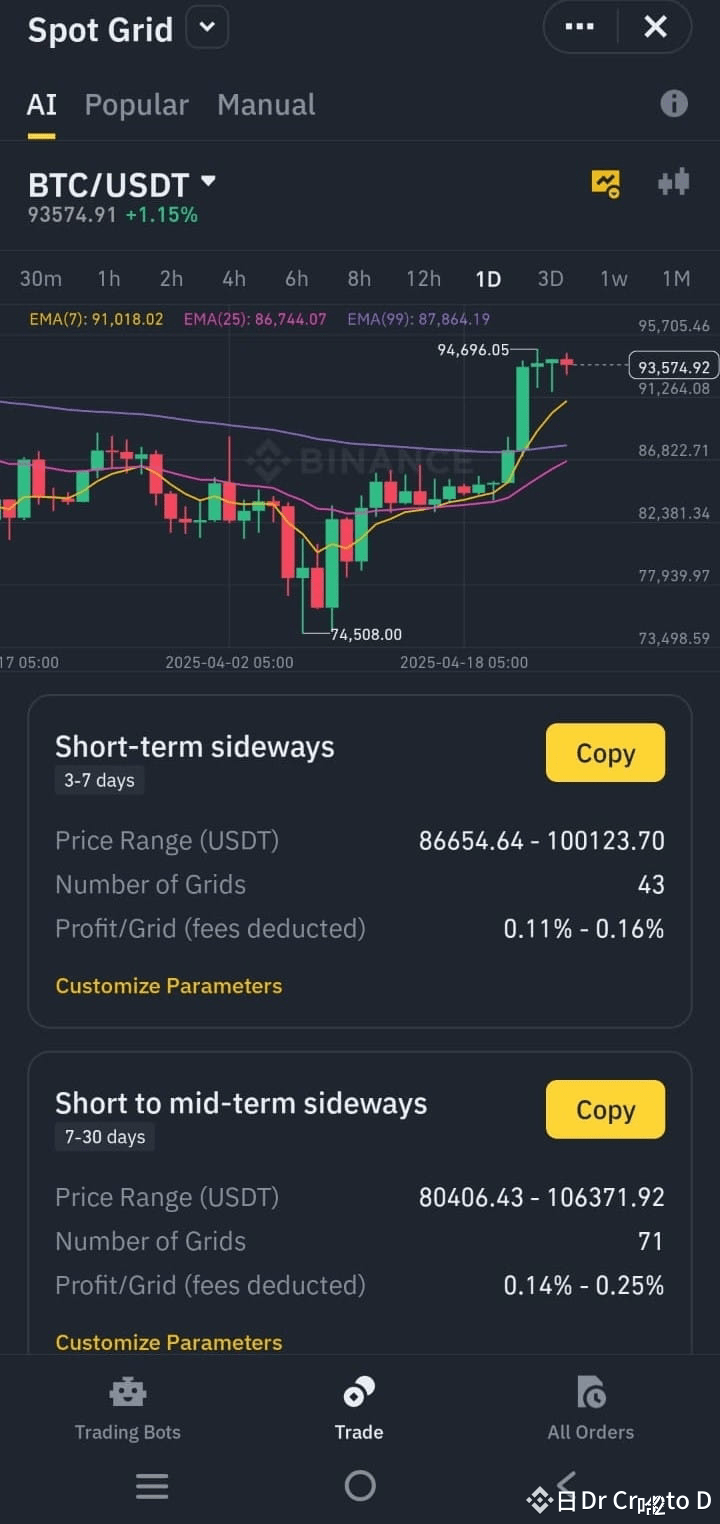Select the 4h chart interval
The width and height of the screenshot is (720, 1524).
click(234, 278)
